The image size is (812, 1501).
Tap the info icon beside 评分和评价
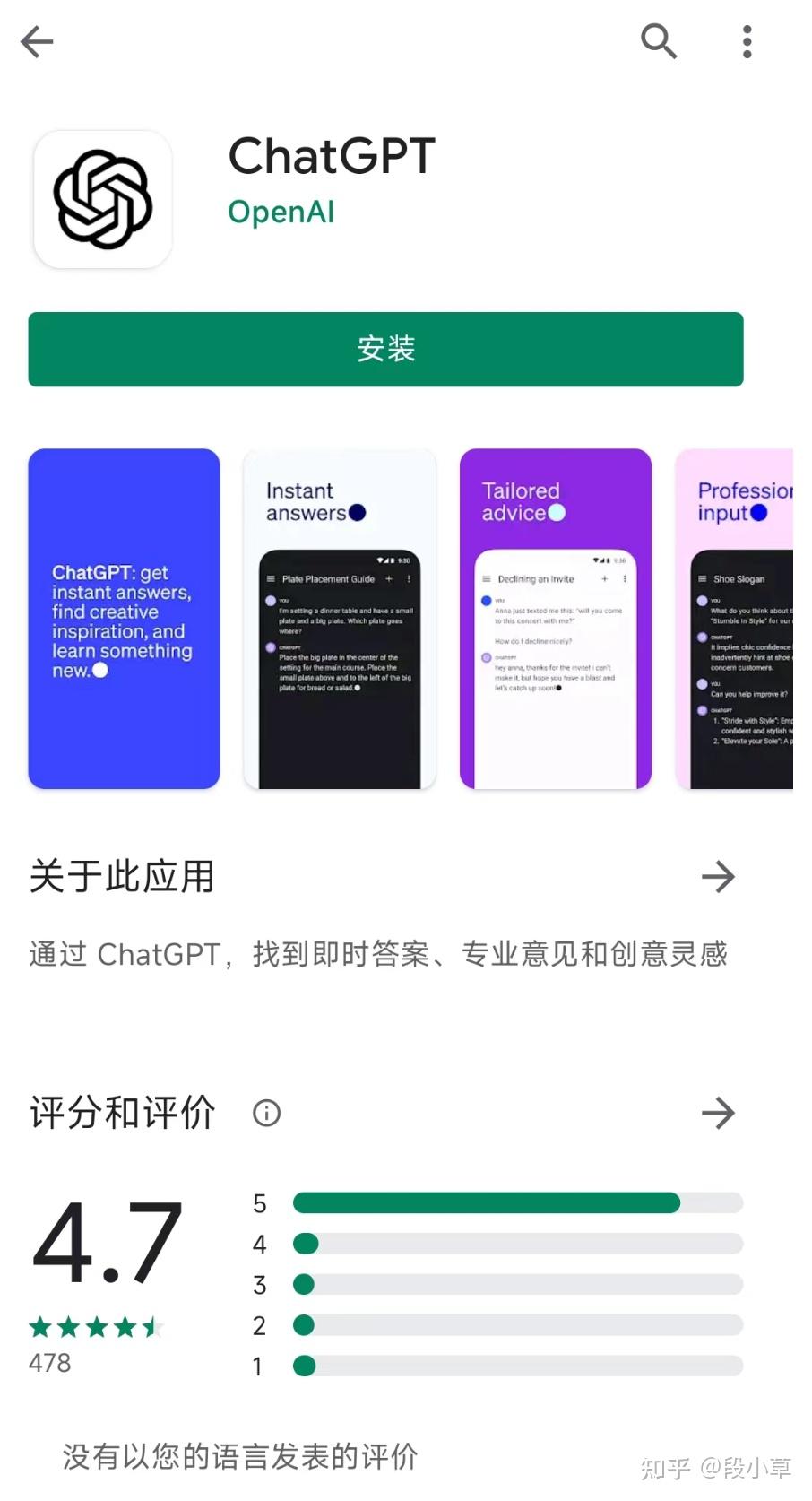point(265,1113)
